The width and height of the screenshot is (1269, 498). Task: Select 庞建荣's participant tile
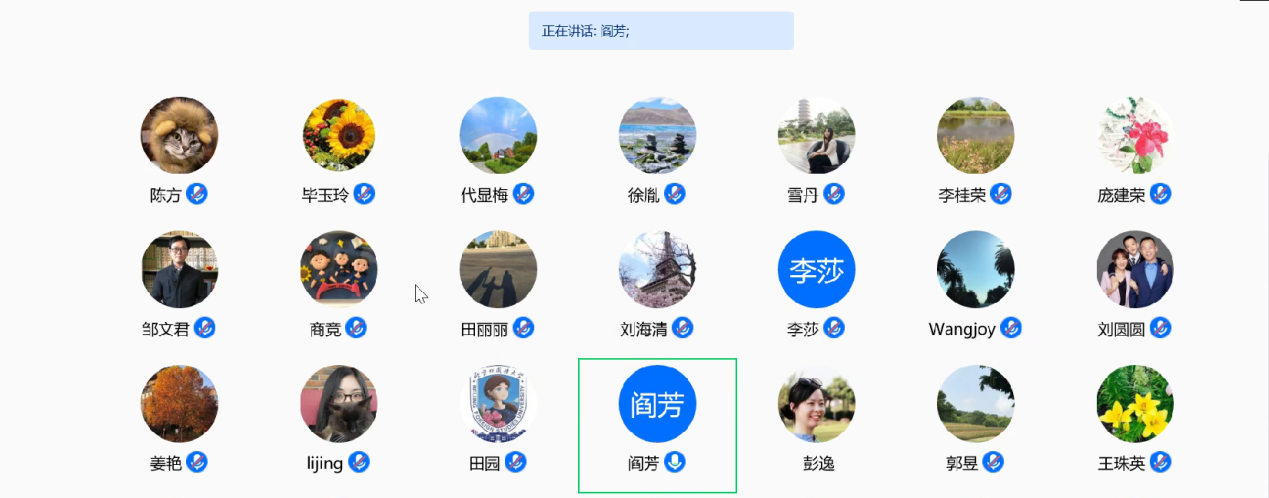point(1134,136)
